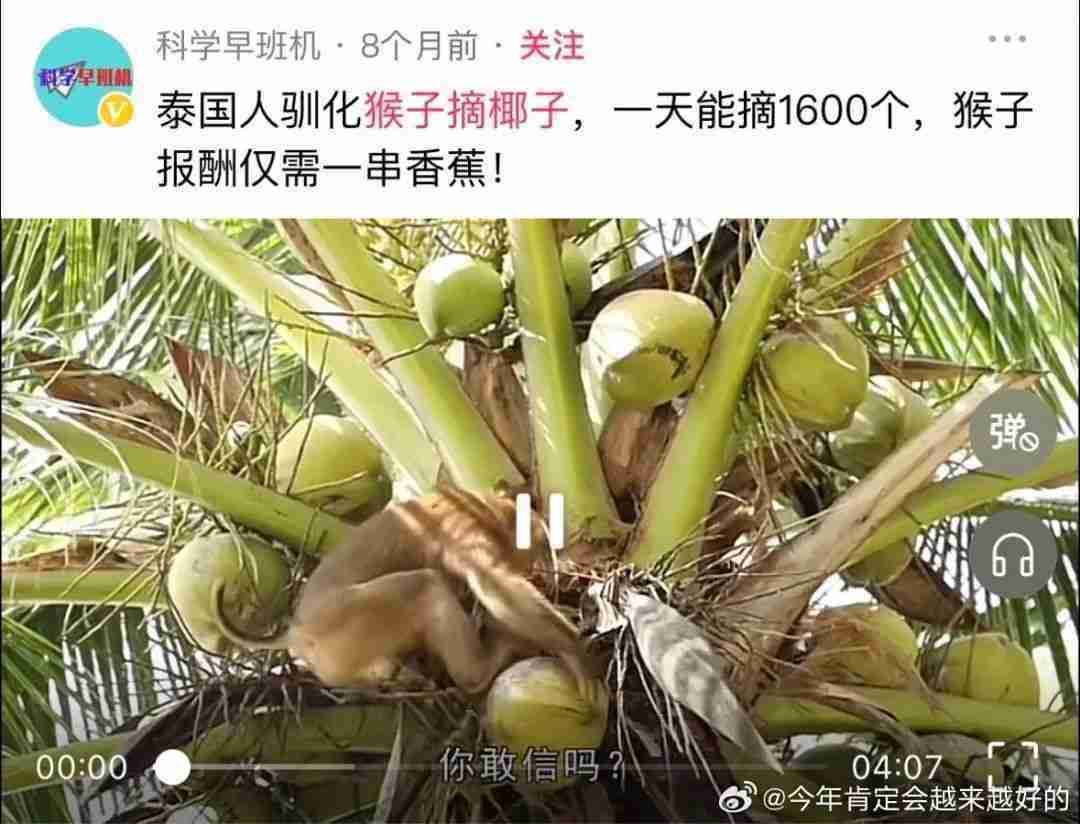This screenshot has width=1080, height=824.
Task: Turn off bullet comments (弹)
Action: pos(1012,432)
